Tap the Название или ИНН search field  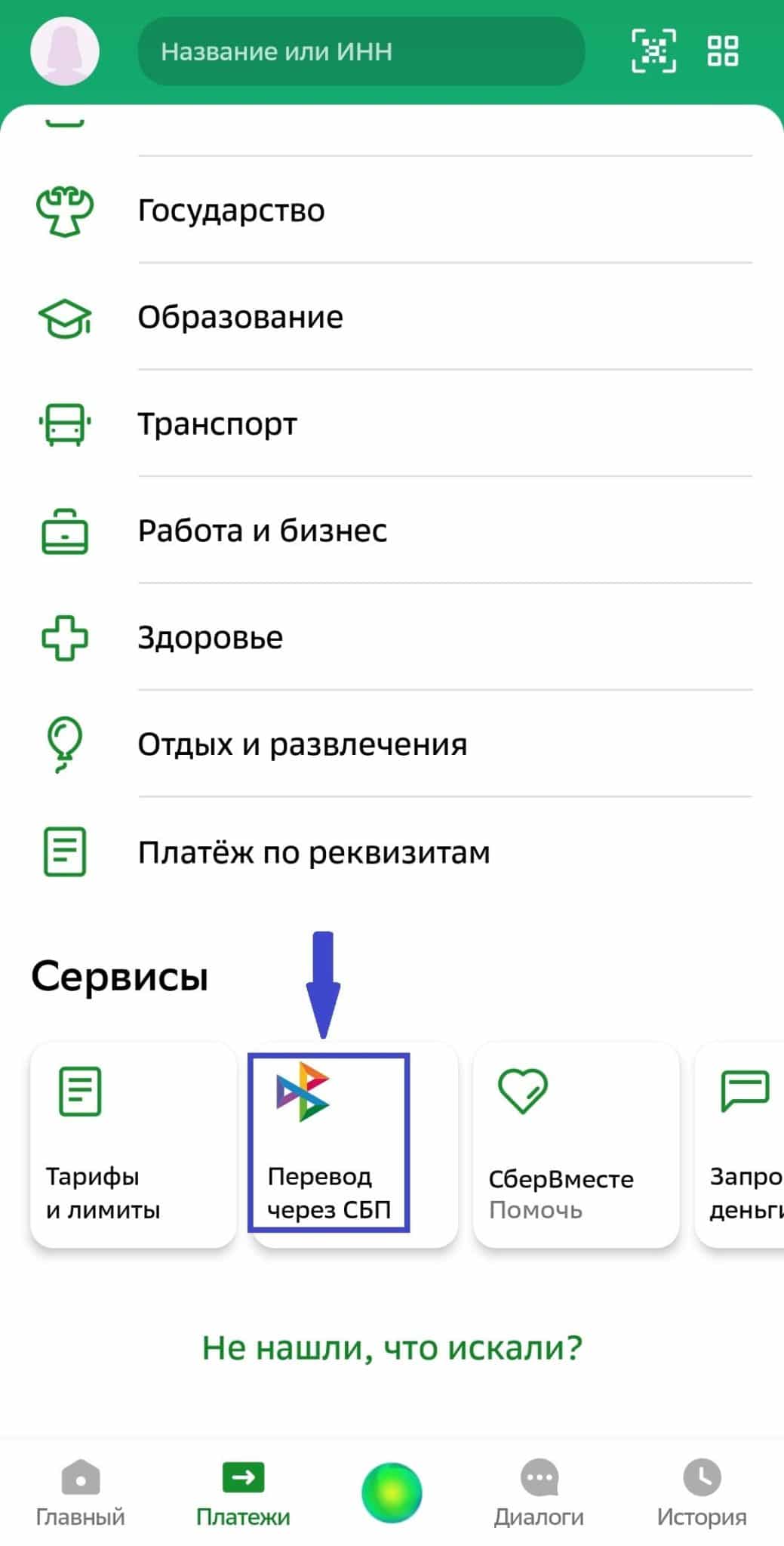361,51
